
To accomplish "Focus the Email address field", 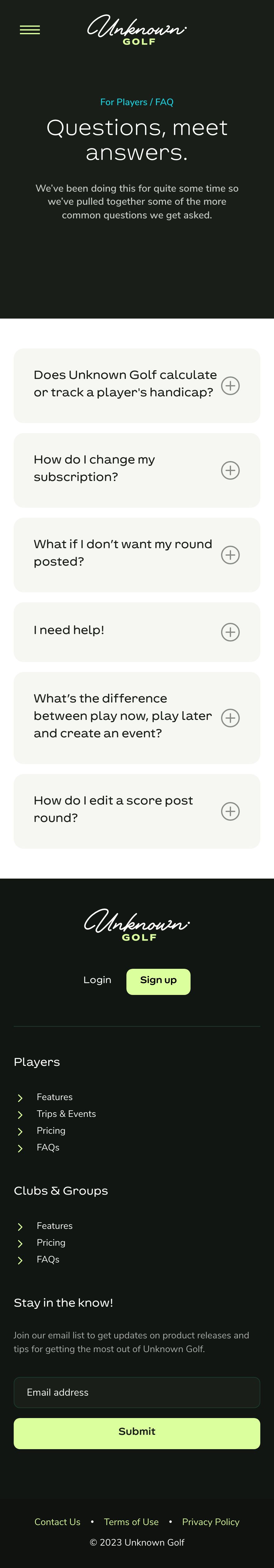I will (137, 1392).
